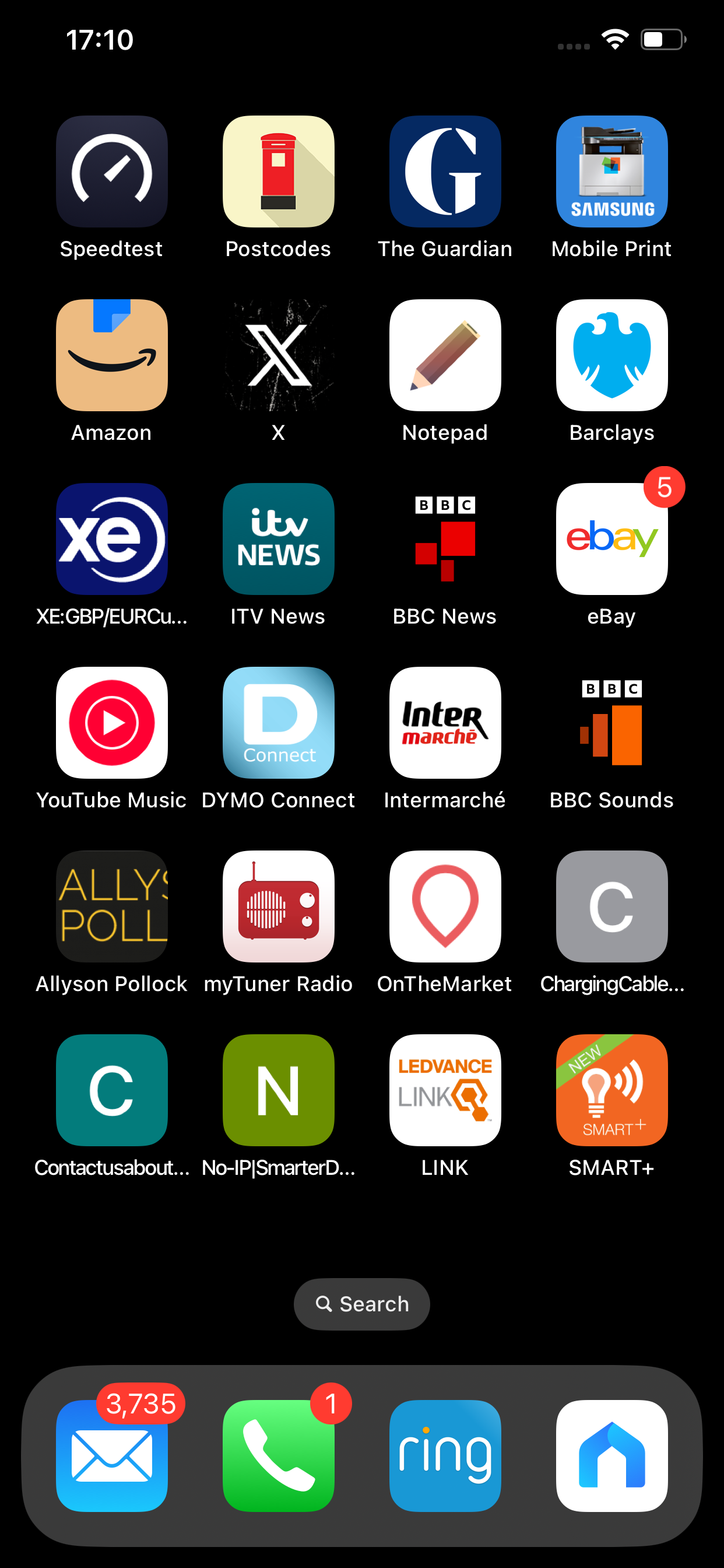Launch myTuner Radio
The image size is (724, 1568).
click(278, 907)
